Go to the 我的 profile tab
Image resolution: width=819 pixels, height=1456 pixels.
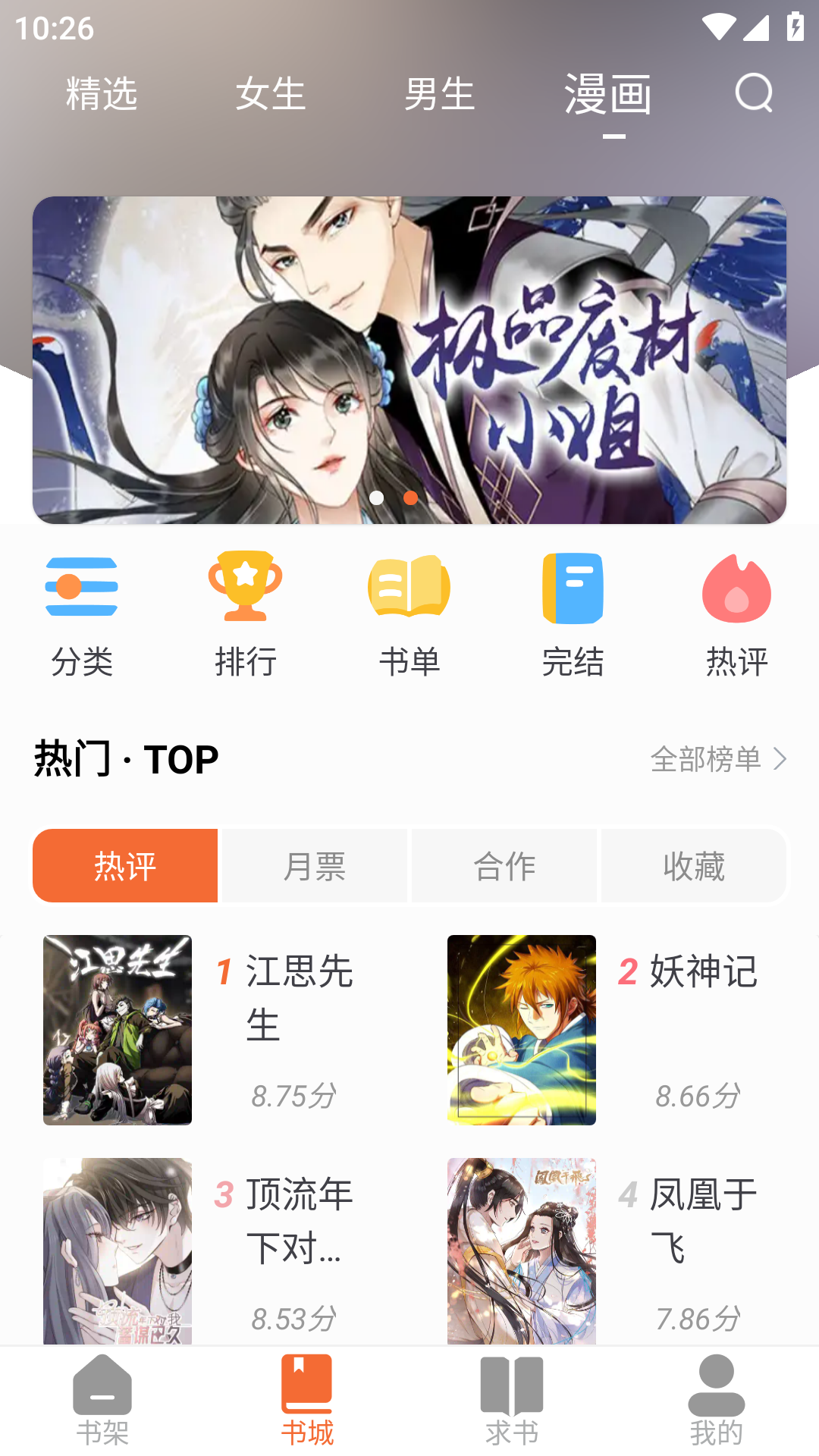point(717,1400)
